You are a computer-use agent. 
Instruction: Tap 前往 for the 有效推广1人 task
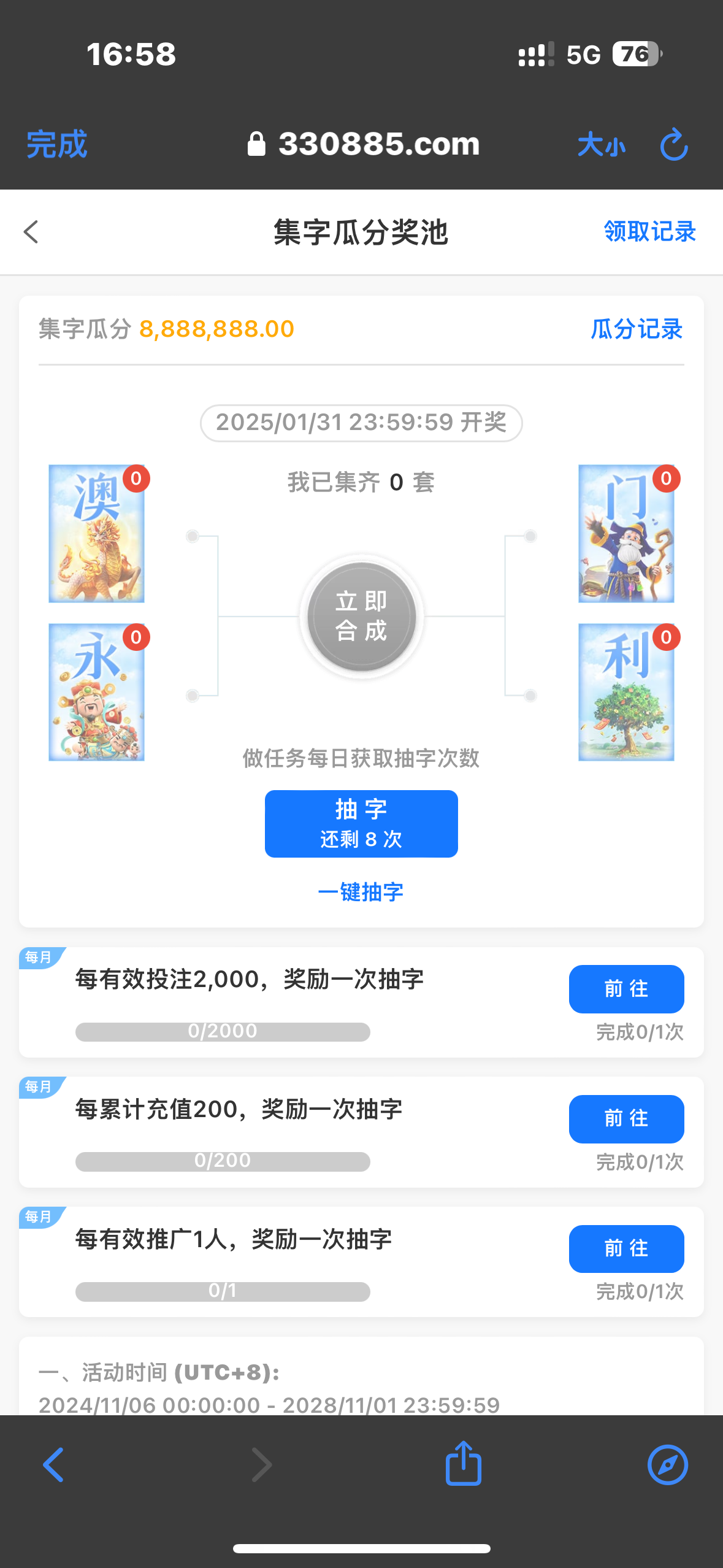[626, 1248]
